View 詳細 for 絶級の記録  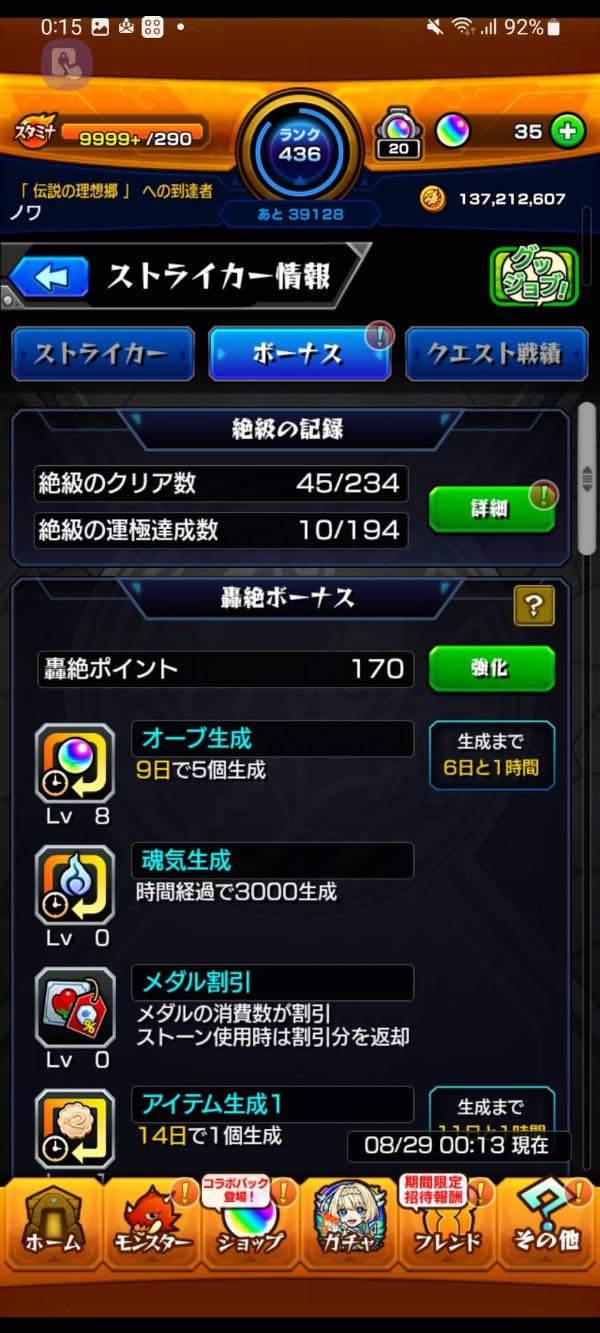(490, 509)
